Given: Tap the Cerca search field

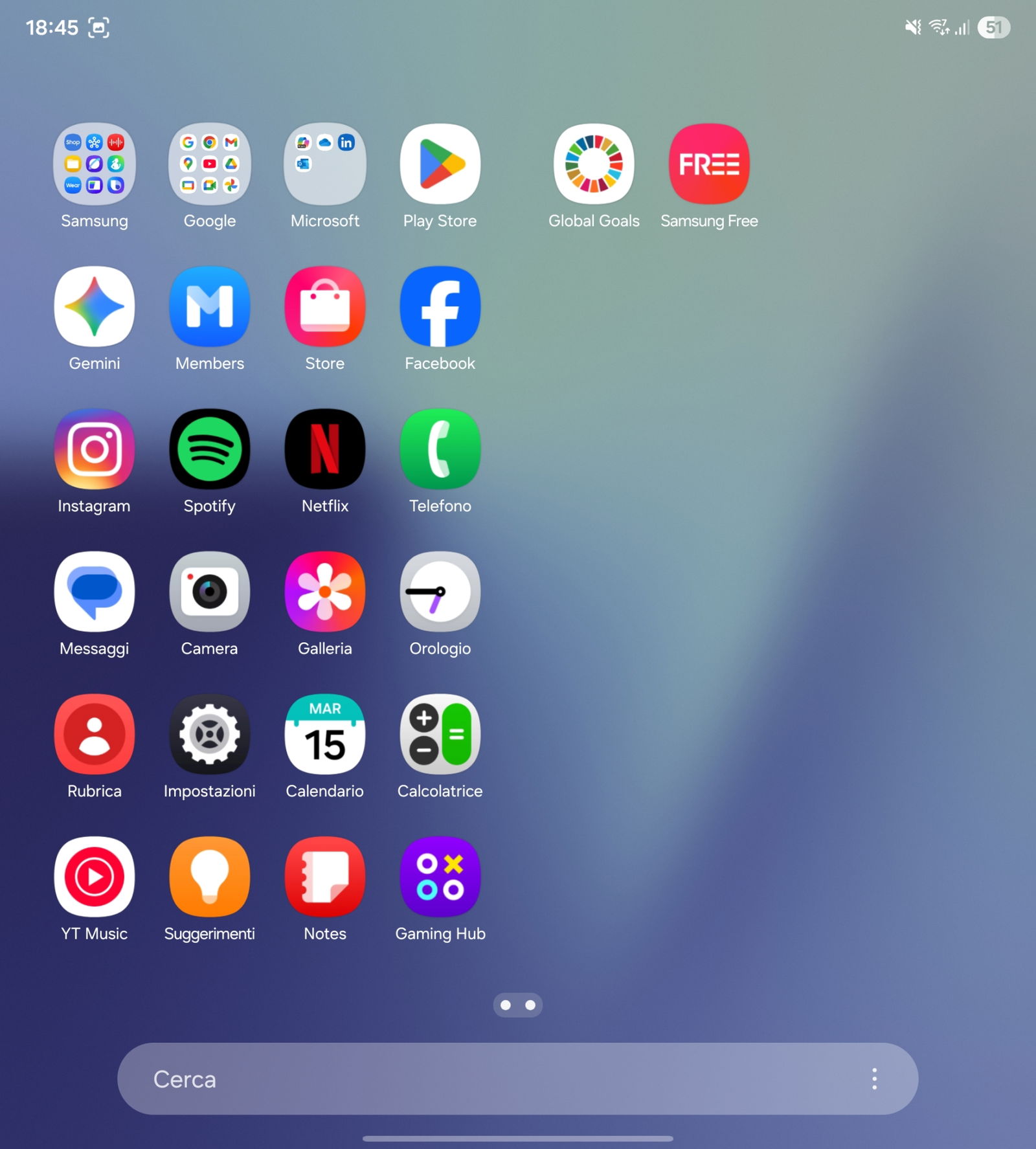Looking at the screenshot, I should click(x=453, y=1078).
